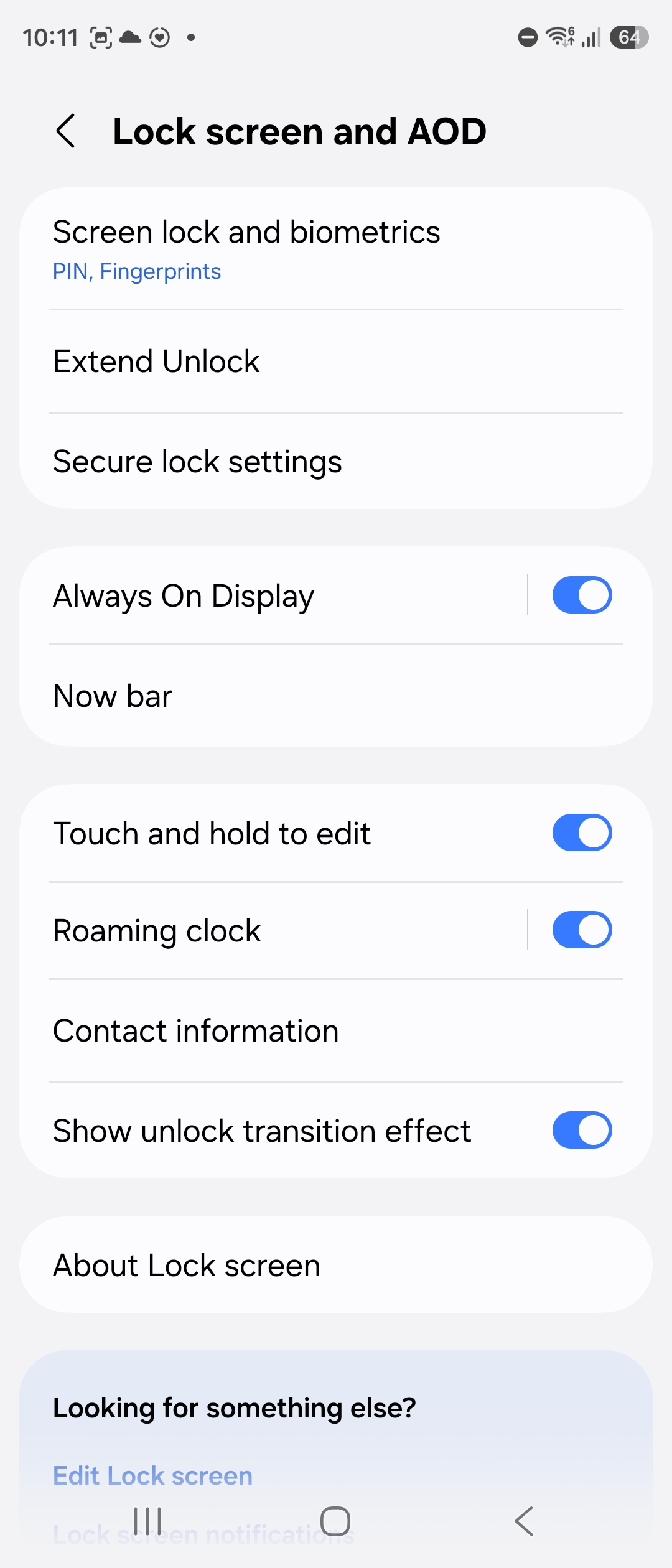Go back from Lock screen and AOD

66,131
